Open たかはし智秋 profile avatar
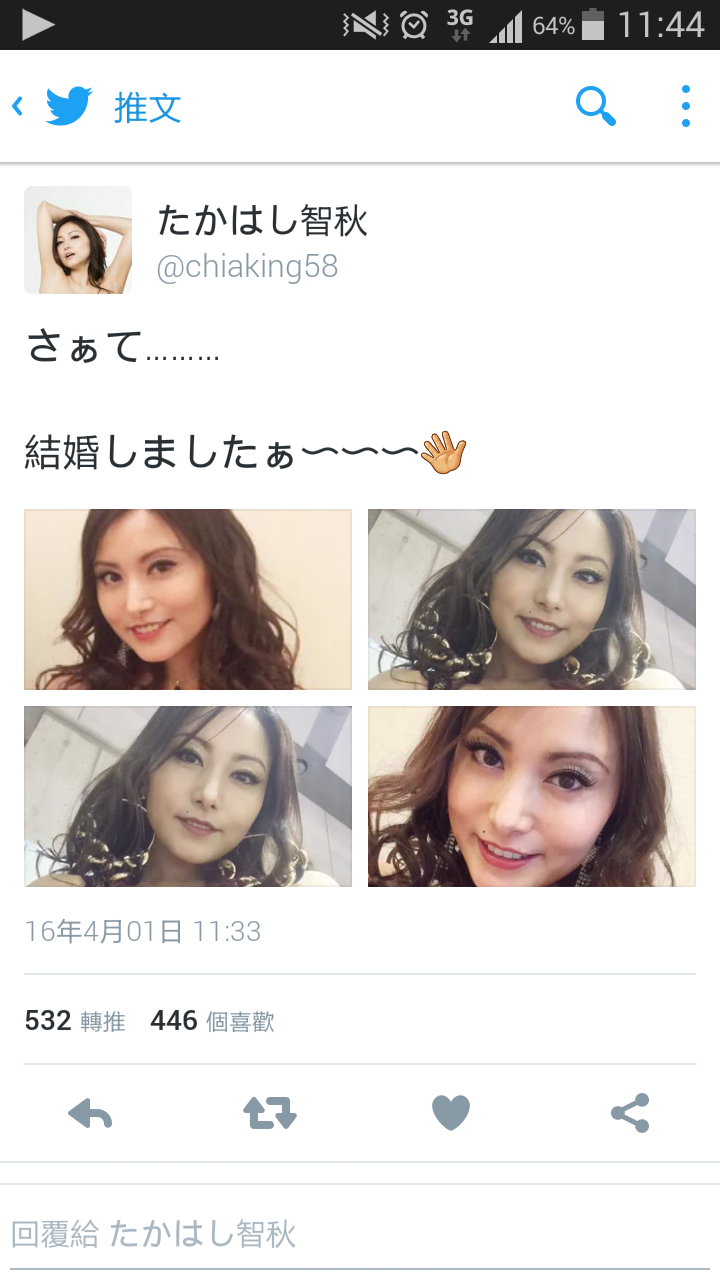This screenshot has width=720, height=1280. coord(78,240)
